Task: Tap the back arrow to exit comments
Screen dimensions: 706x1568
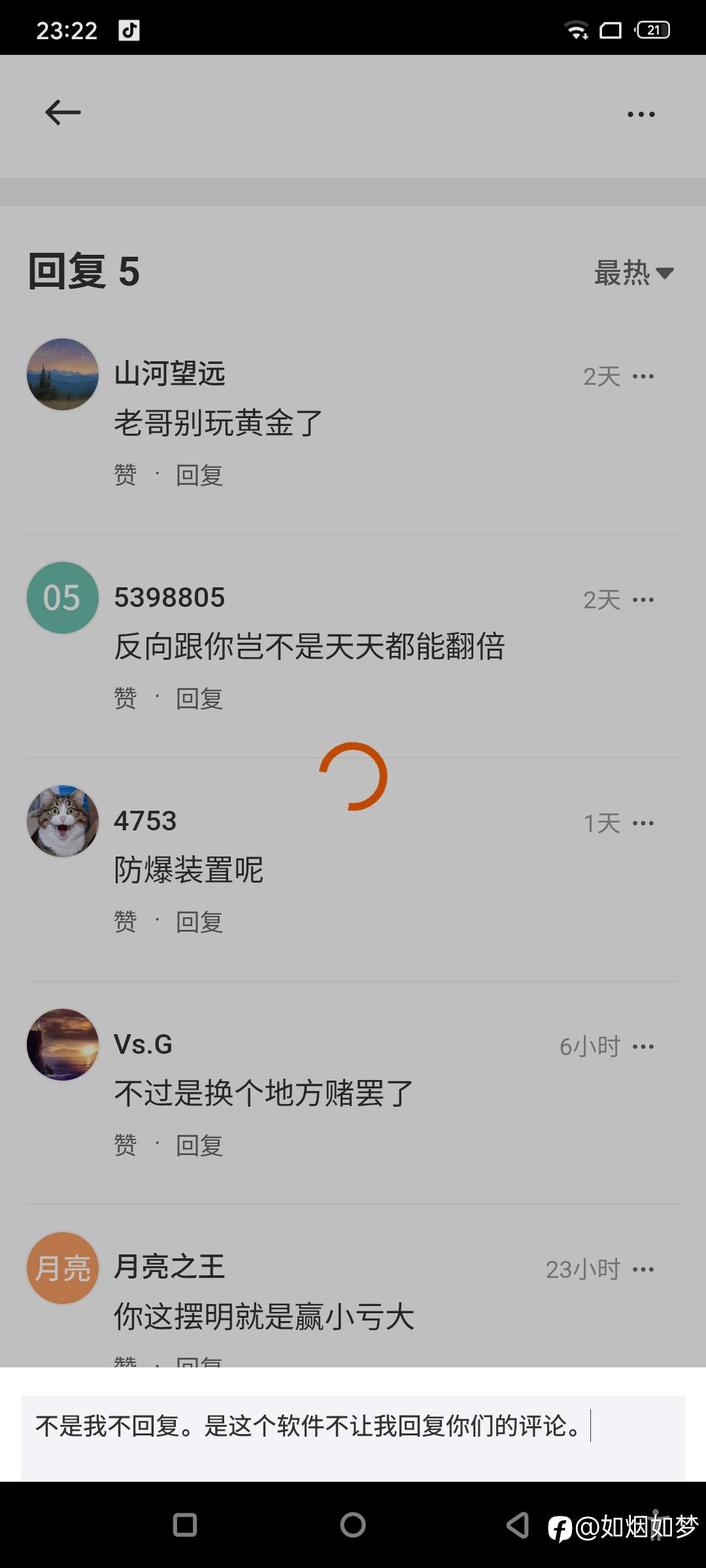Action: tap(62, 112)
